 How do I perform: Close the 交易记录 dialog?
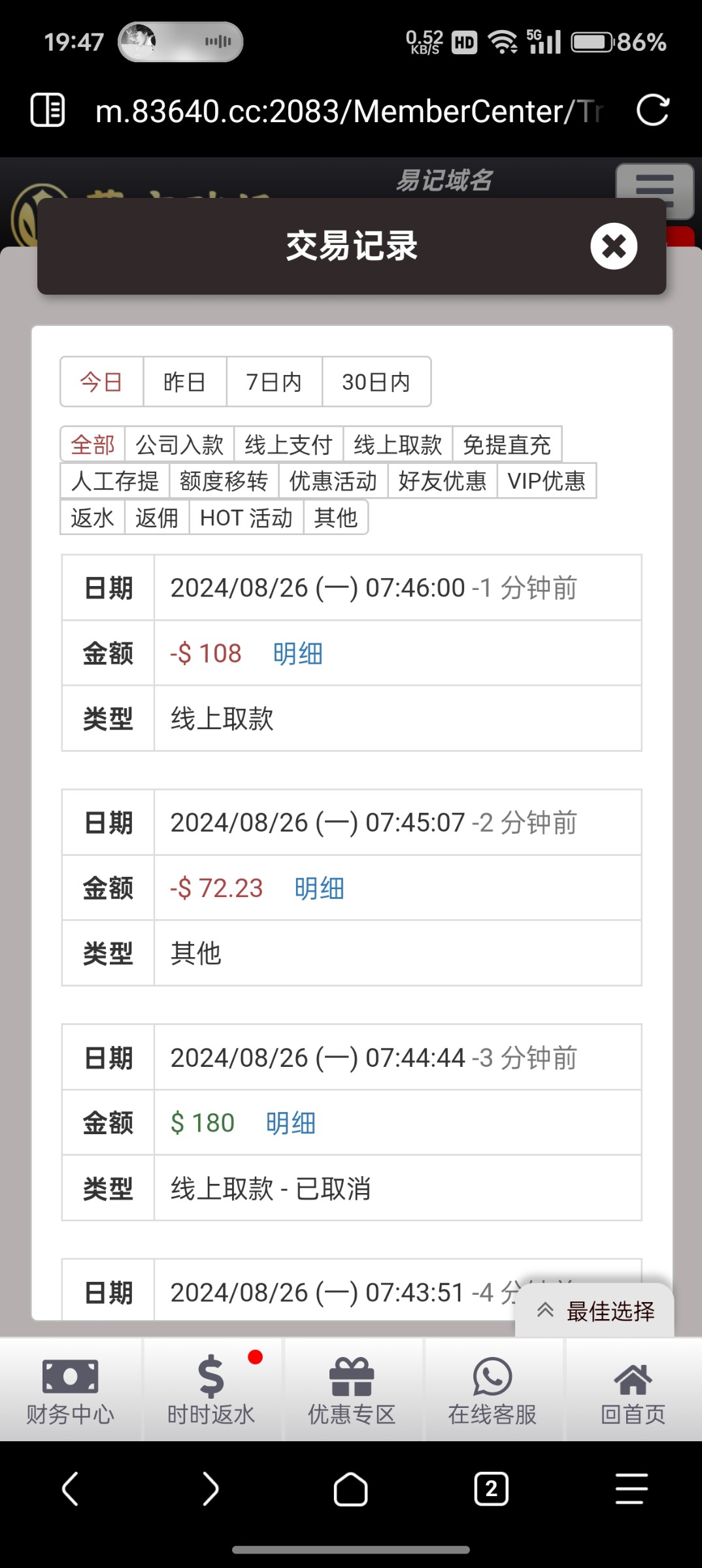pos(613,246)
